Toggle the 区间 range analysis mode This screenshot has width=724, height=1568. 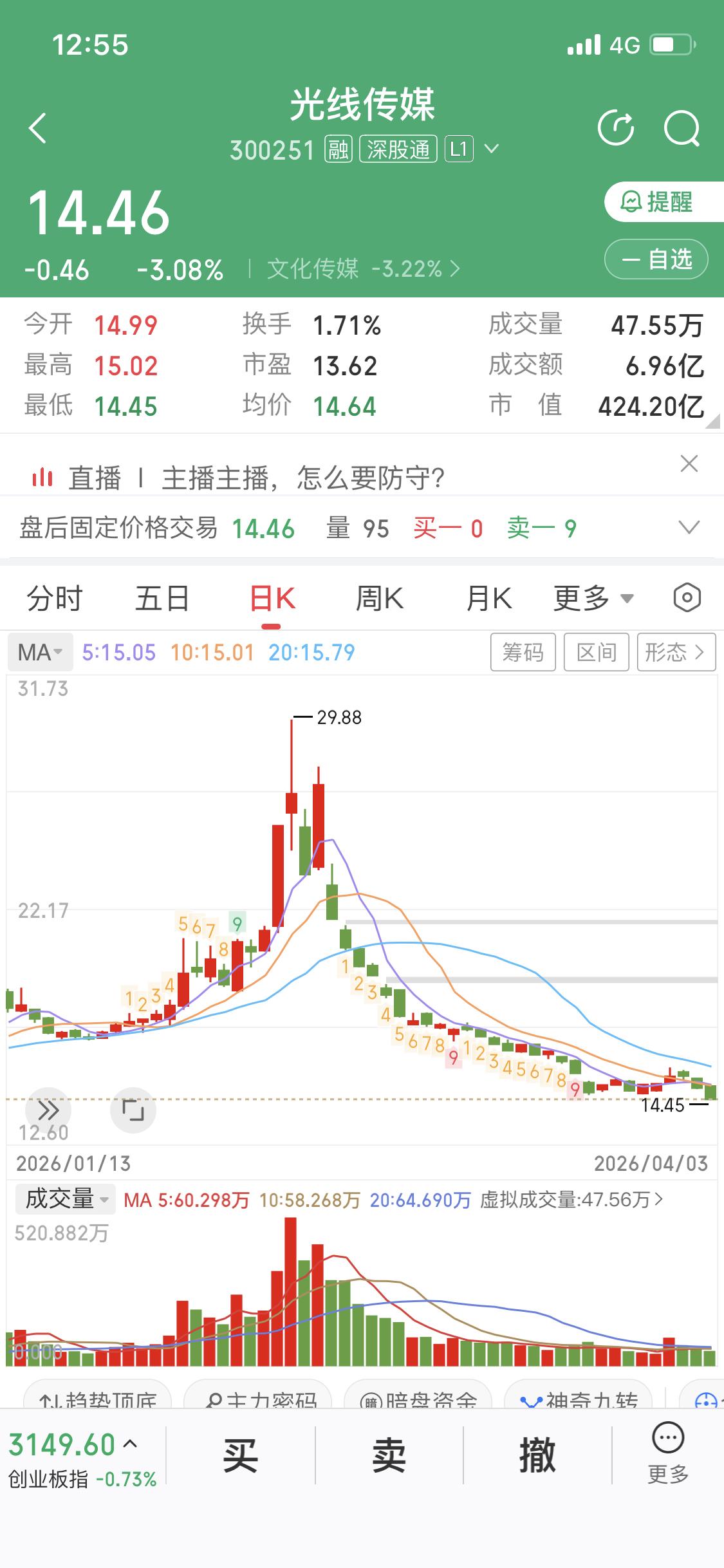(596, 651)
